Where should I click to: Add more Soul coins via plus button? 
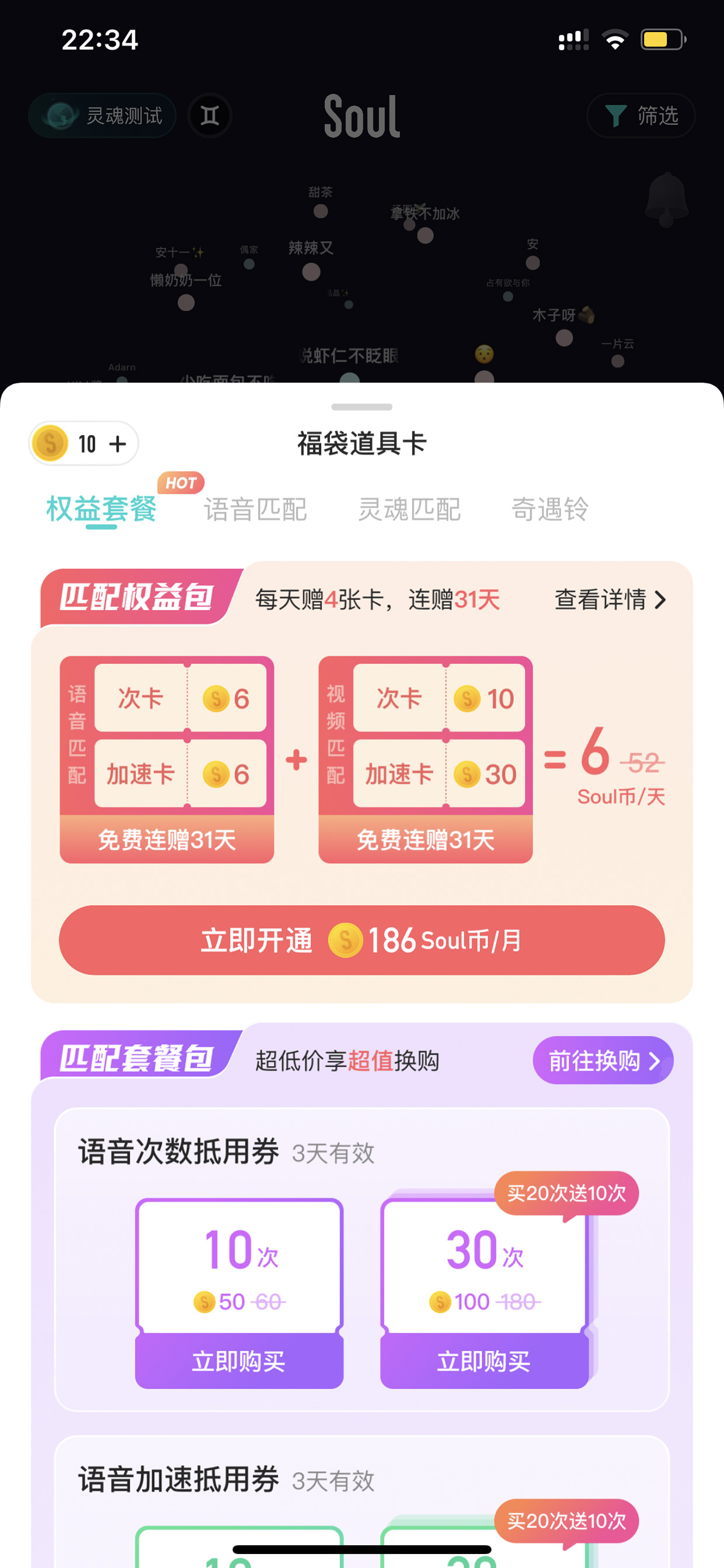117,444
